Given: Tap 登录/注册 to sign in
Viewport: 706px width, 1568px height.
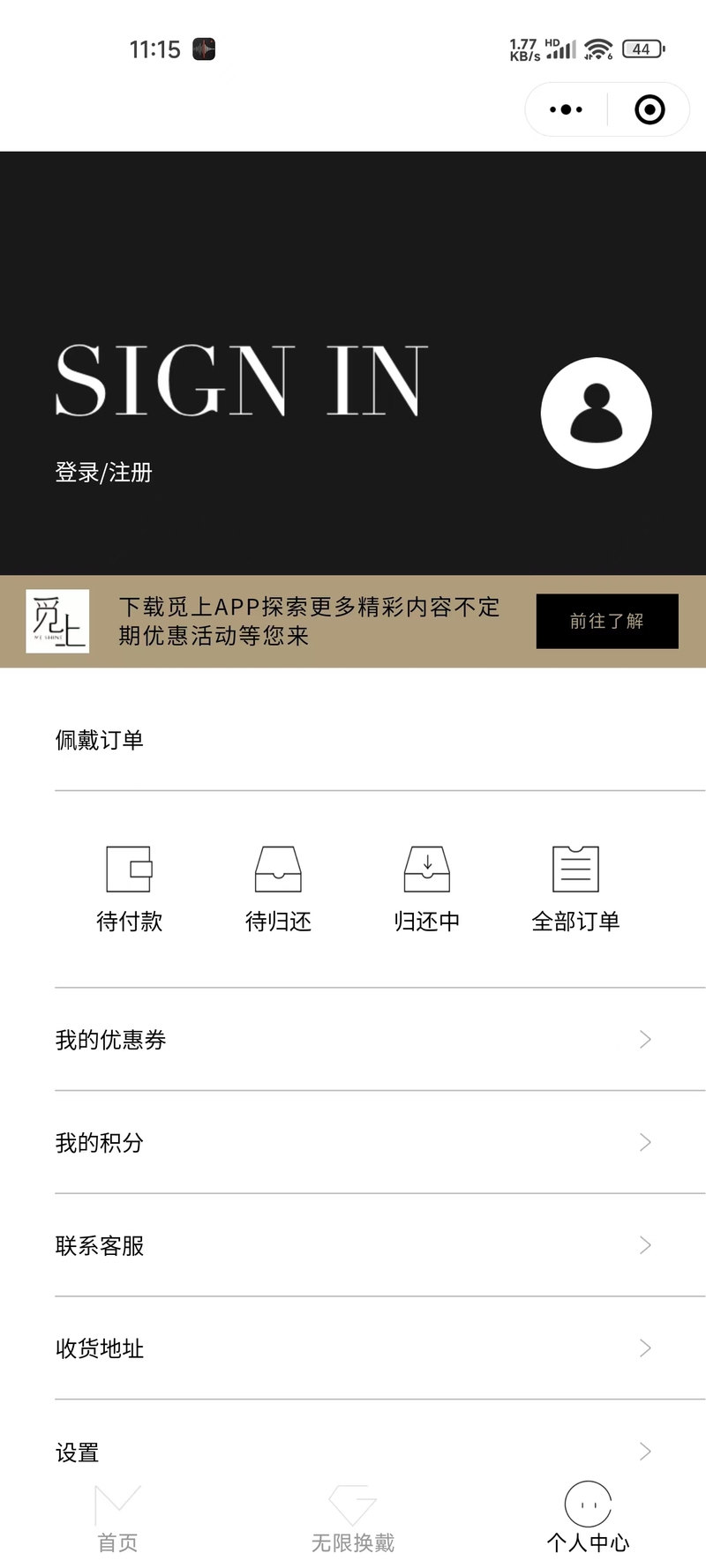Looking at the screenshot, I should 103,473.
